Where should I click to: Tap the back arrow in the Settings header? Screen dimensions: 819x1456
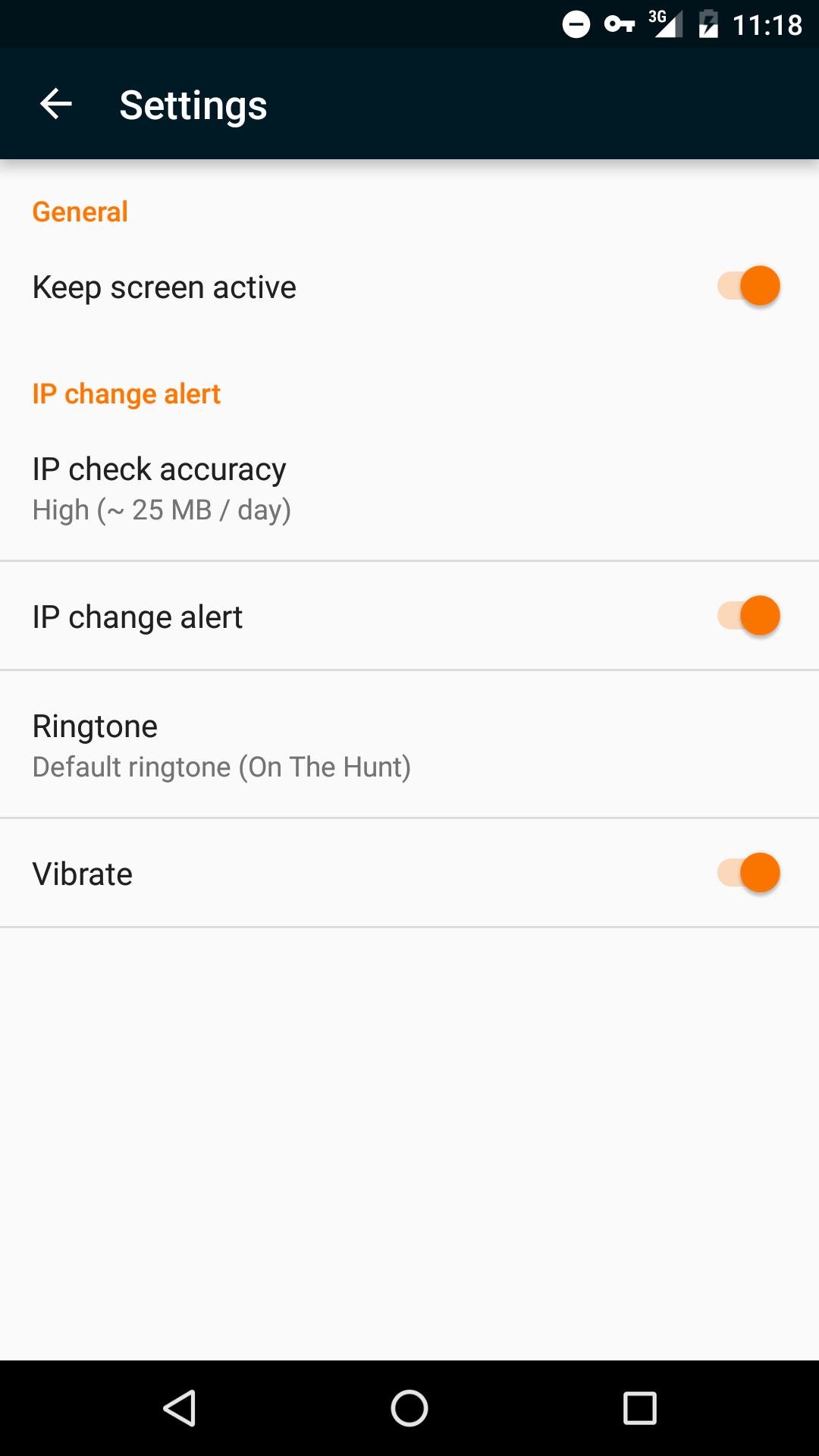pyautogui.click(x=55, y=104)
